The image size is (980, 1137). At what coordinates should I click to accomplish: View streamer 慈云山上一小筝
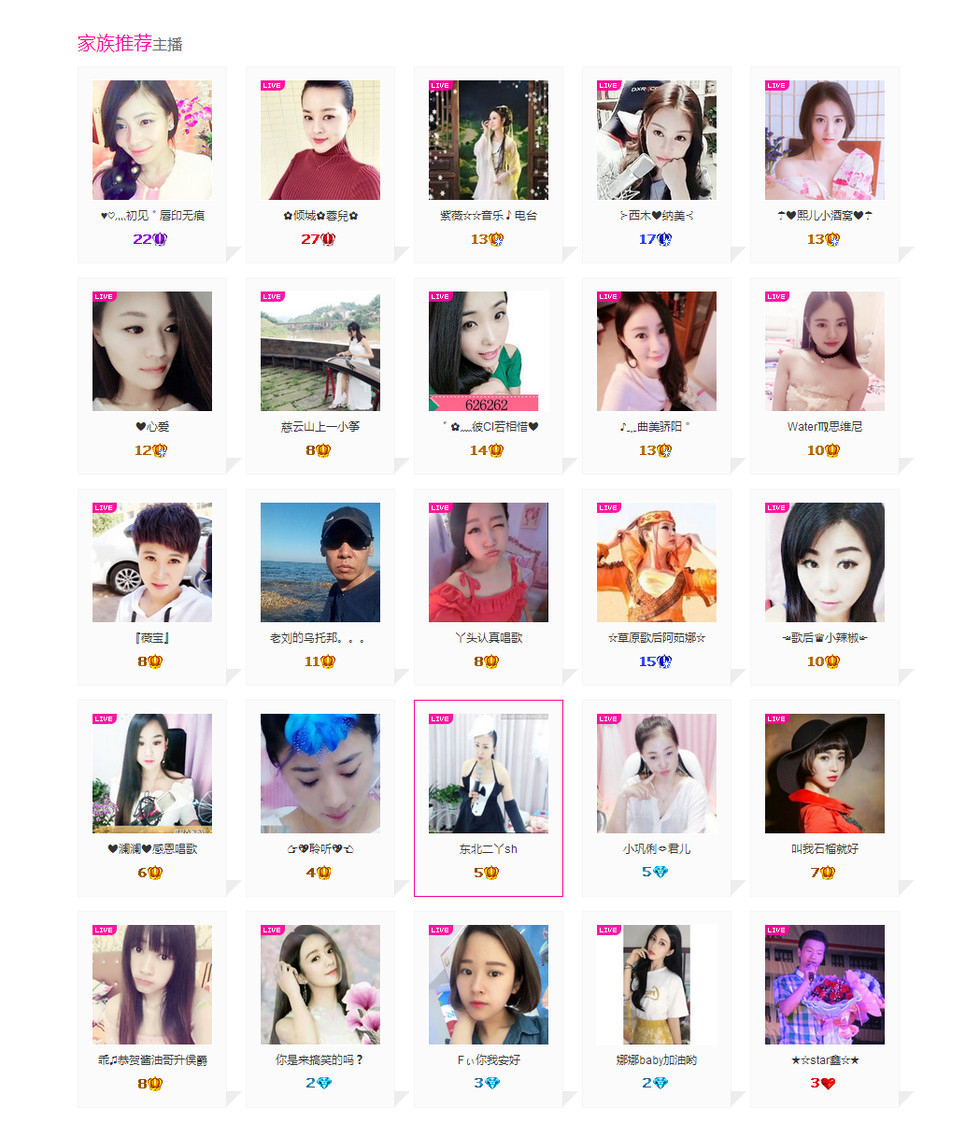[x=320, y=351]
